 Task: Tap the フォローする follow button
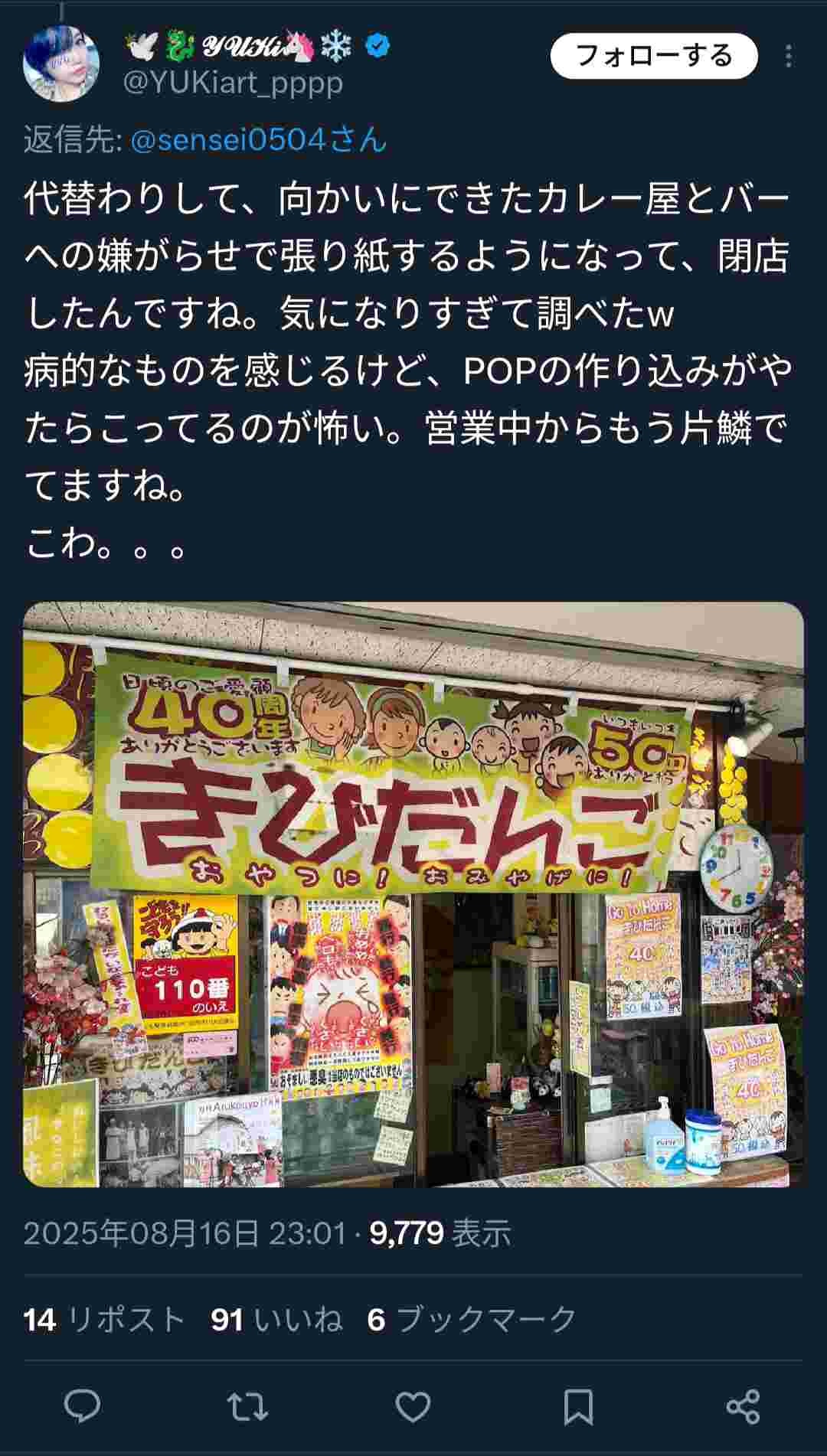click(x=654, y=56)
